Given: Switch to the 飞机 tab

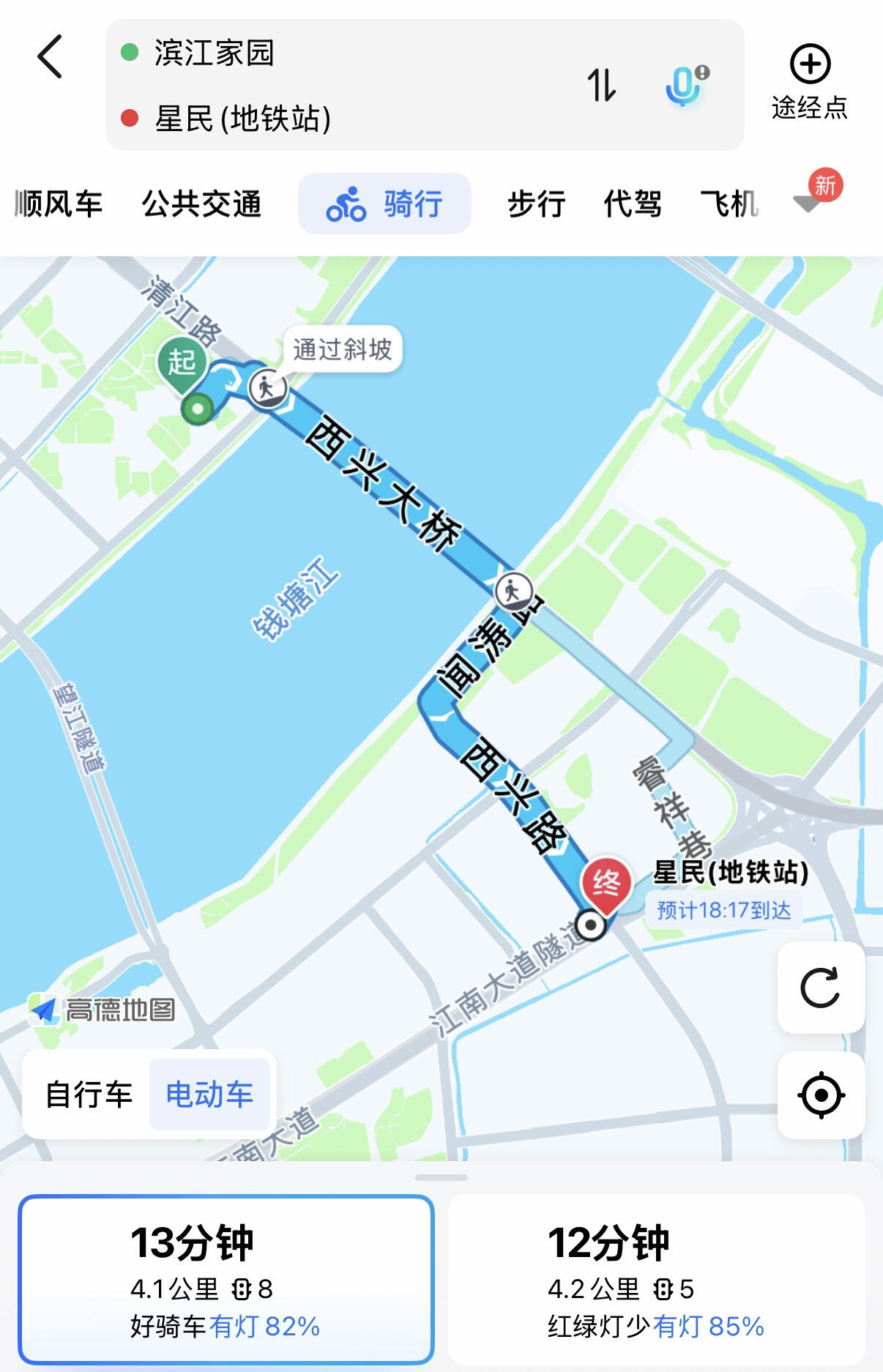Looking at the screenshot, I should pyautogui.click(x=728, y=204).
